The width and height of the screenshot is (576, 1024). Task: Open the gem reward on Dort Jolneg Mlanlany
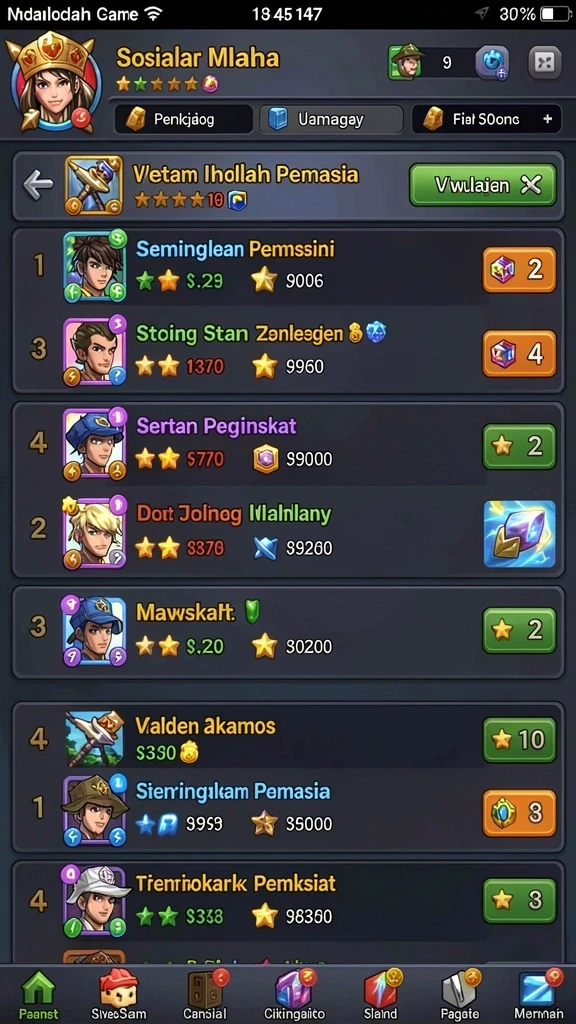point(519,534)
